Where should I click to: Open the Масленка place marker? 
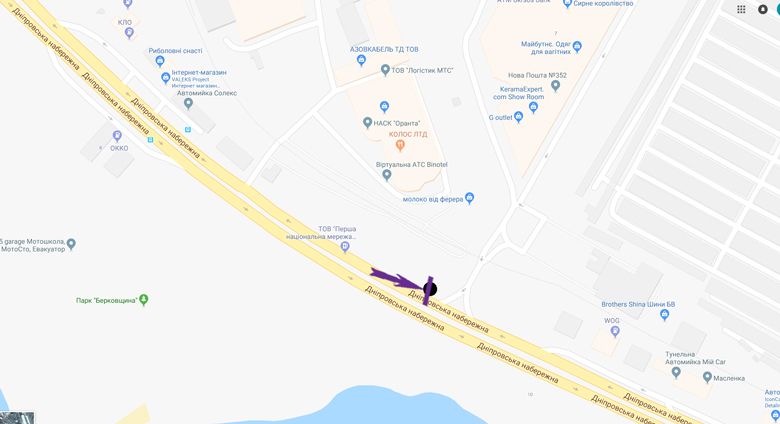point(707,377)
